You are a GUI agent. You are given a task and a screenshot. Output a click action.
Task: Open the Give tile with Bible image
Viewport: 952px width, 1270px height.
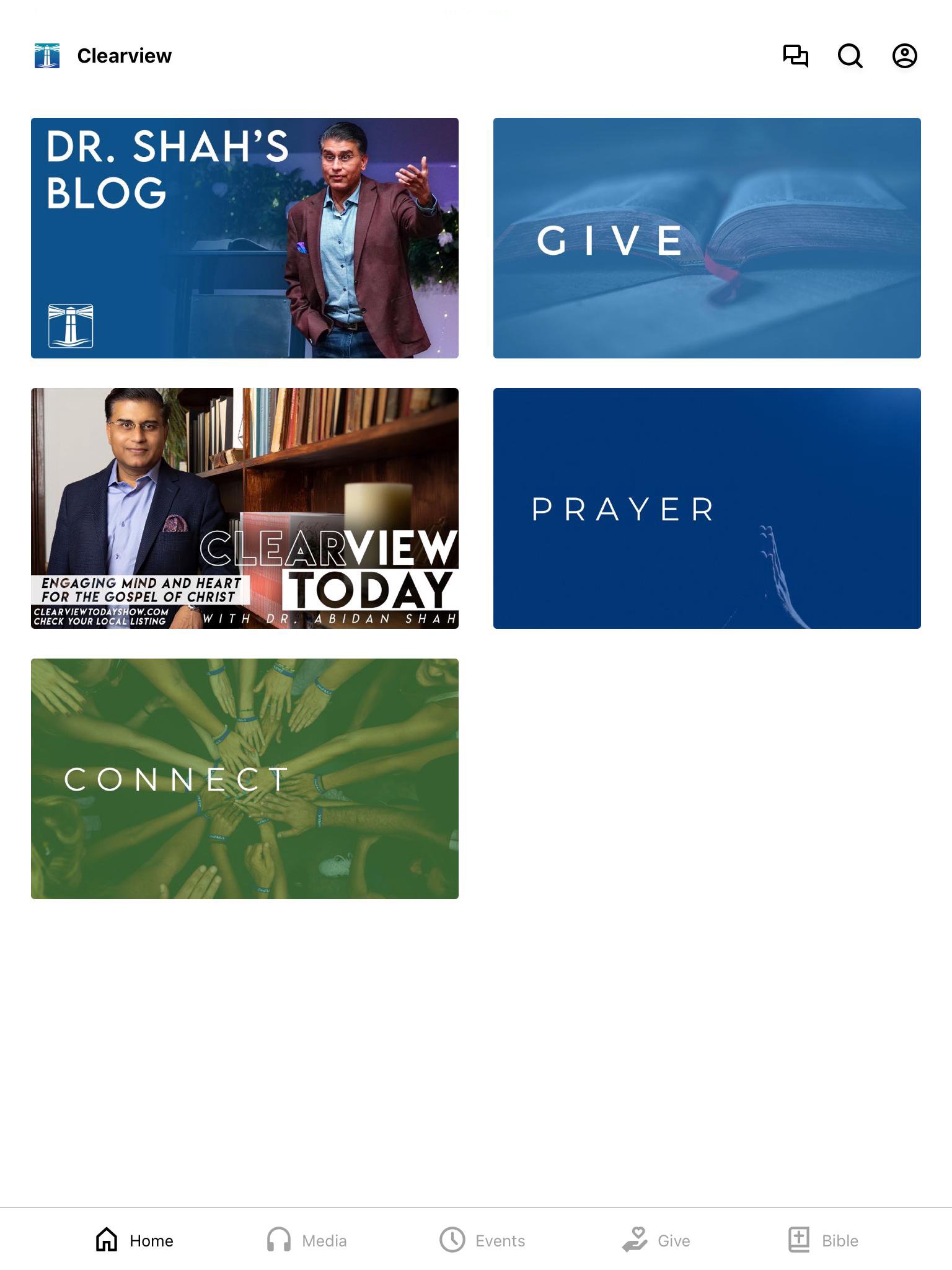[x=707, y=238]
